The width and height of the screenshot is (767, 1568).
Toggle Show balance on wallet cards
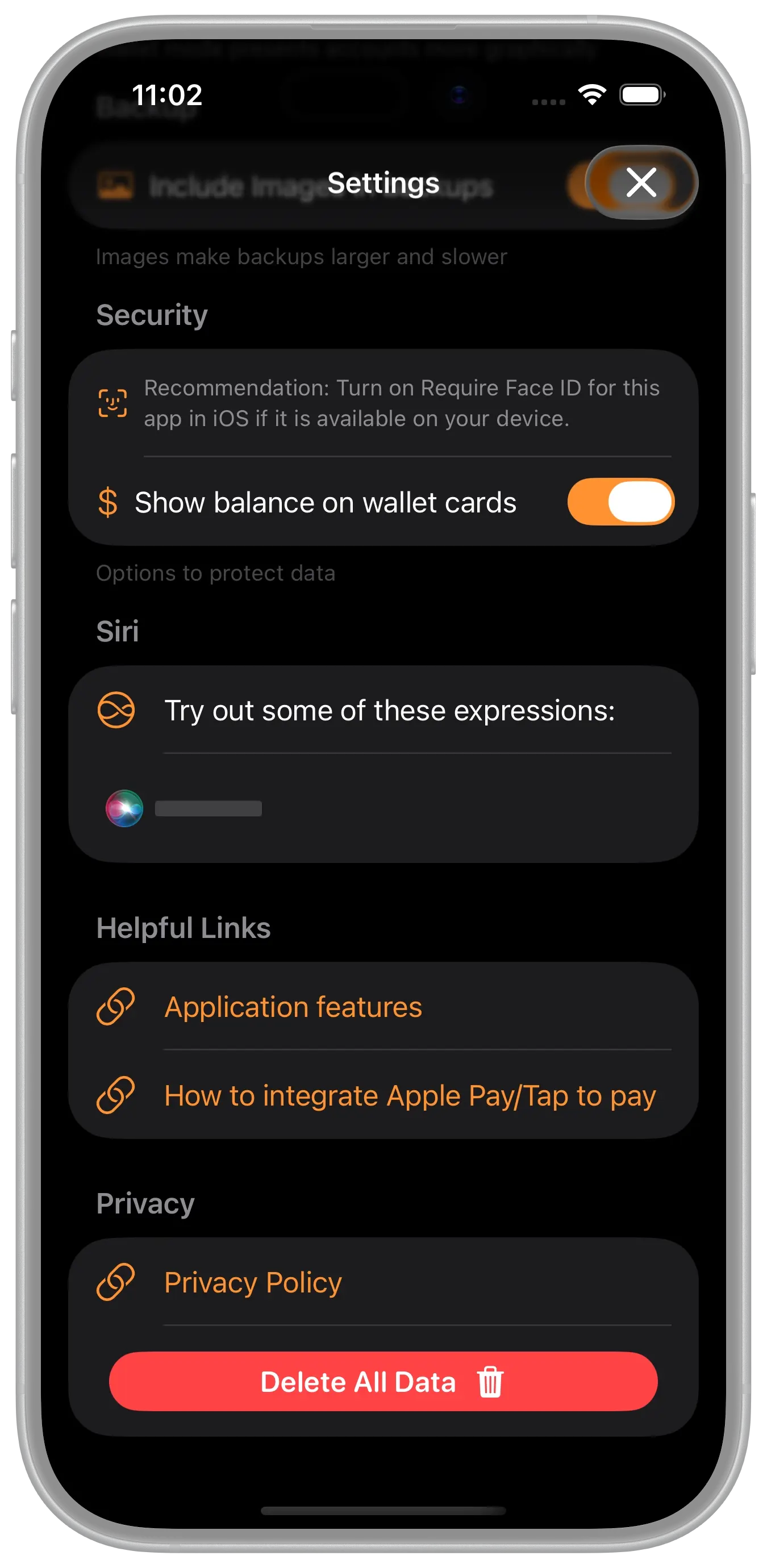tap(620, 502)
